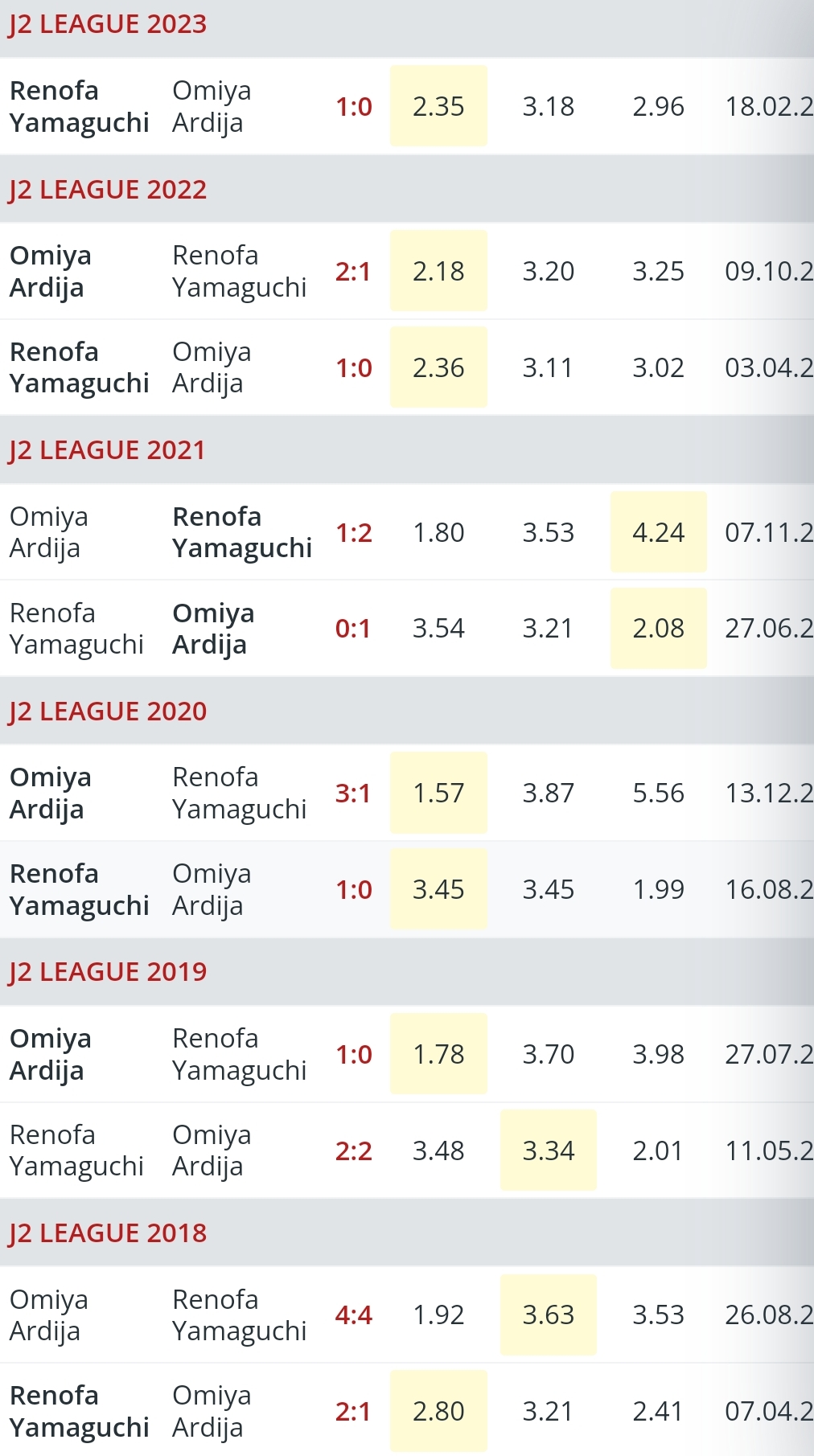814x1456 pixels.
Task: Open the 18.02 Renofa Yamaguchi 1:0 match
Action: tap(407, 106)
